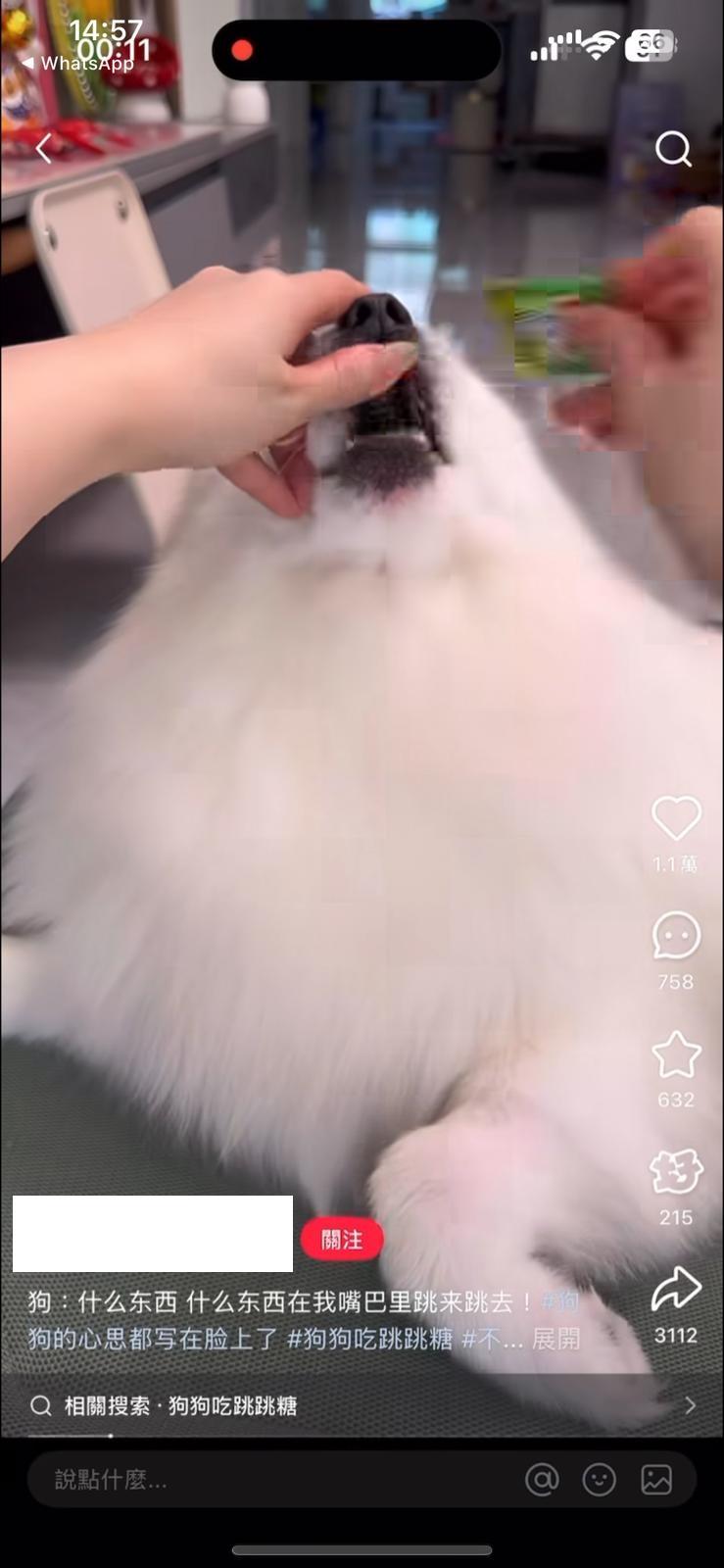This screenshot has width=724, height=1568.
Task: Share the video via the arrow icon
Action: pyautogui.click(x=676, y=1290)
